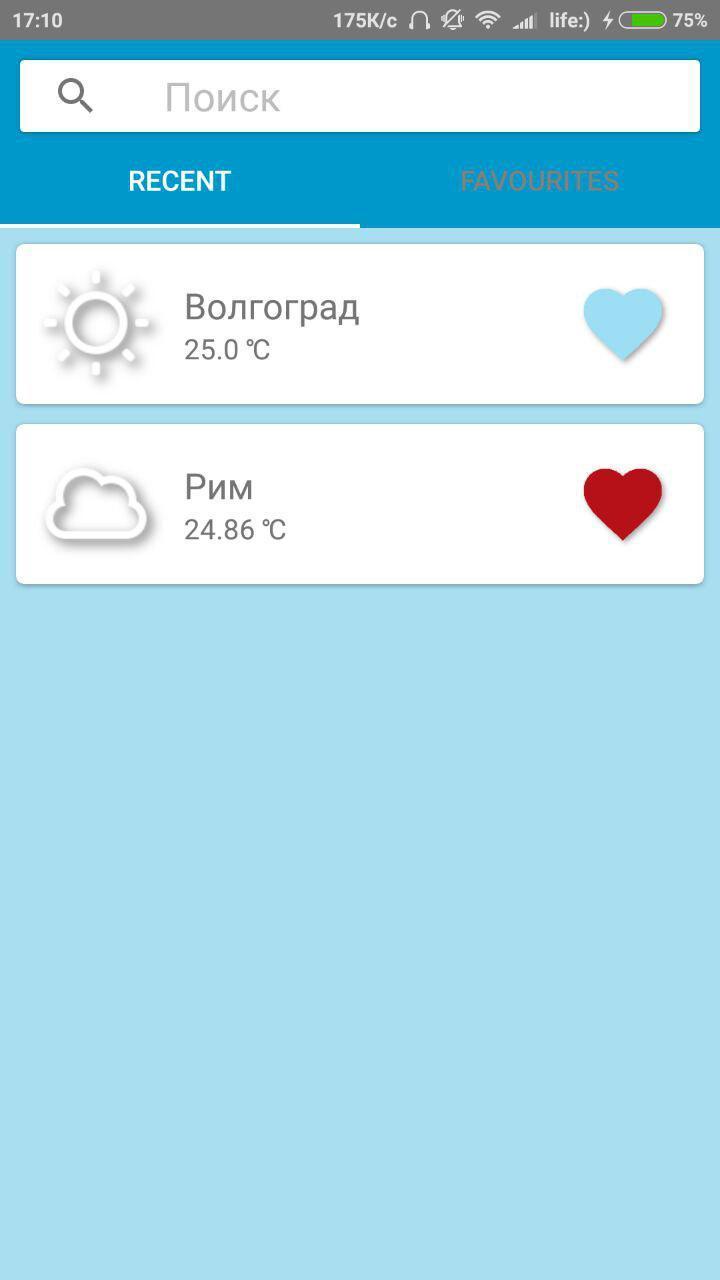Click the cloud weather icon for Рим
This screenshot has width=720, height=1280.
[97, 503]
